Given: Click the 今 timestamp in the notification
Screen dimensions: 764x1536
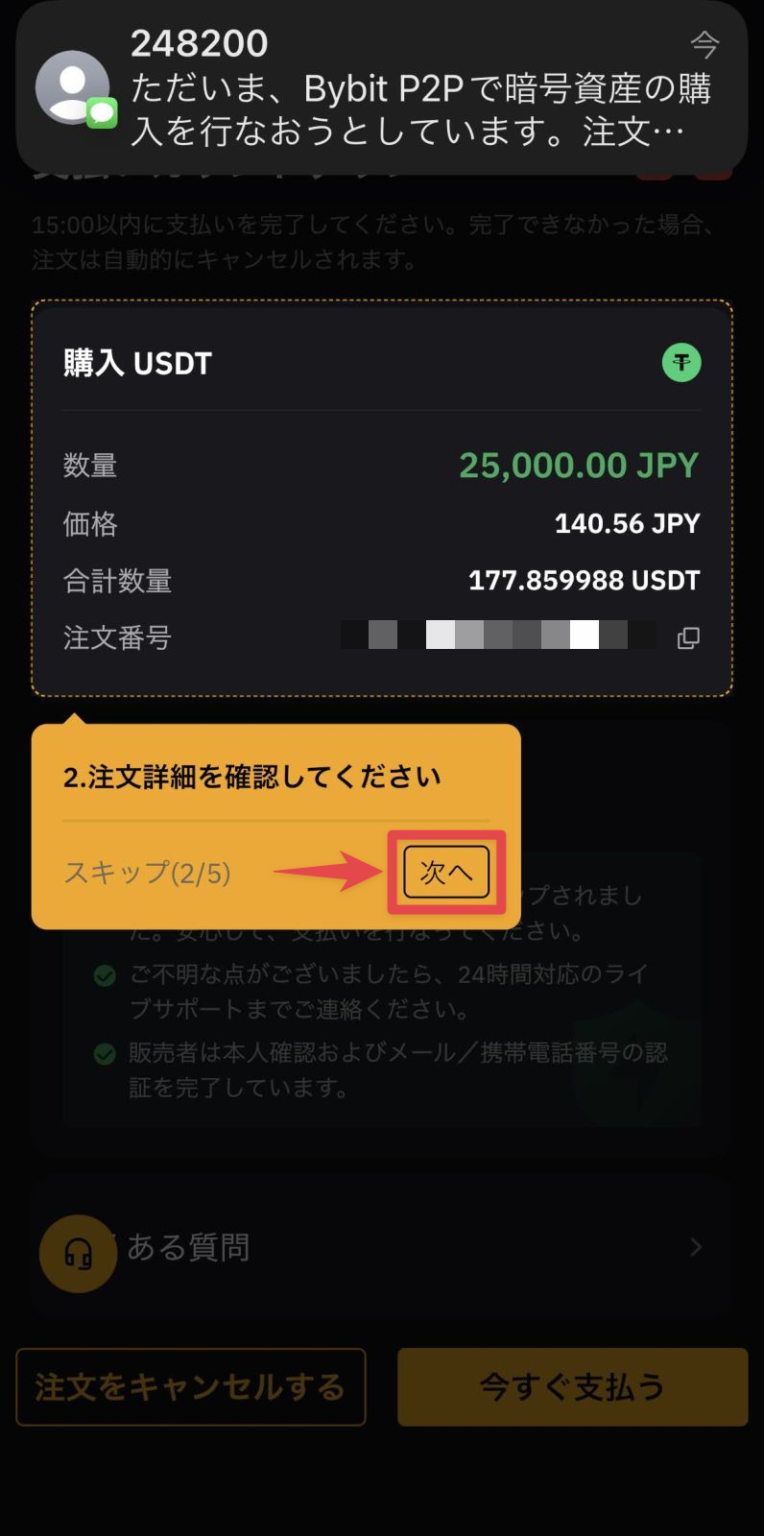Looking at the screenshot, I should coord(705,43).
